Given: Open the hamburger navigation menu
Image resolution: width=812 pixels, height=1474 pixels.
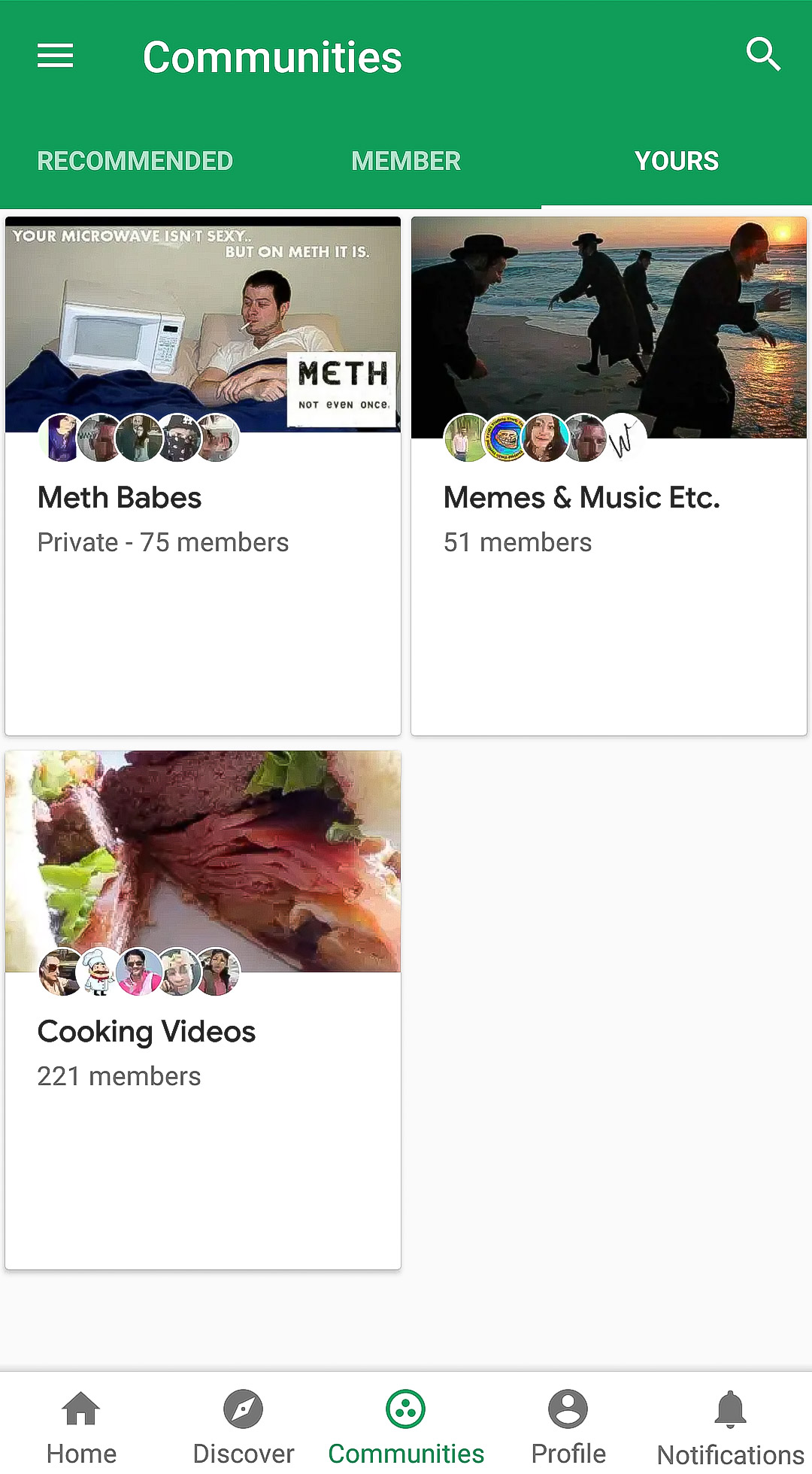Looking at the screenshot, I should 56,56.
